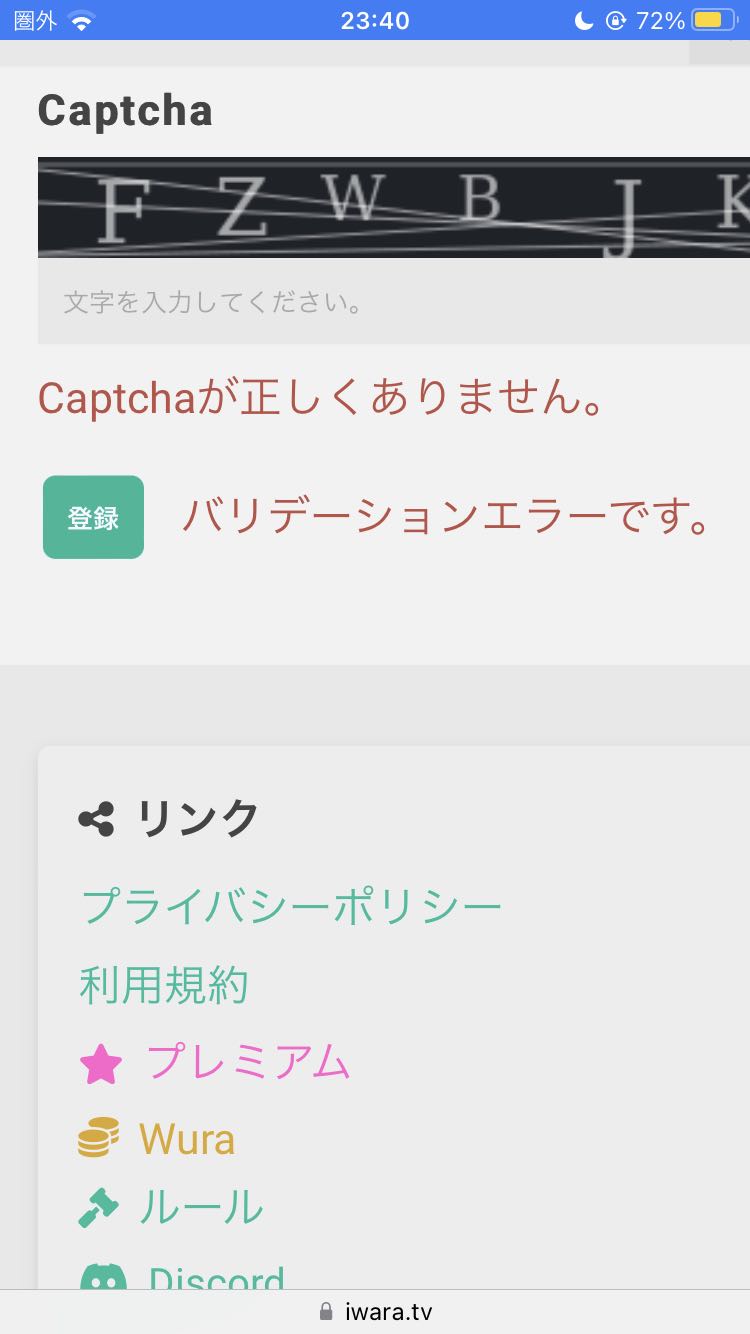Tap the green 登録 register button
Viewport: 750px width, 1334px height.
point(93,517)
